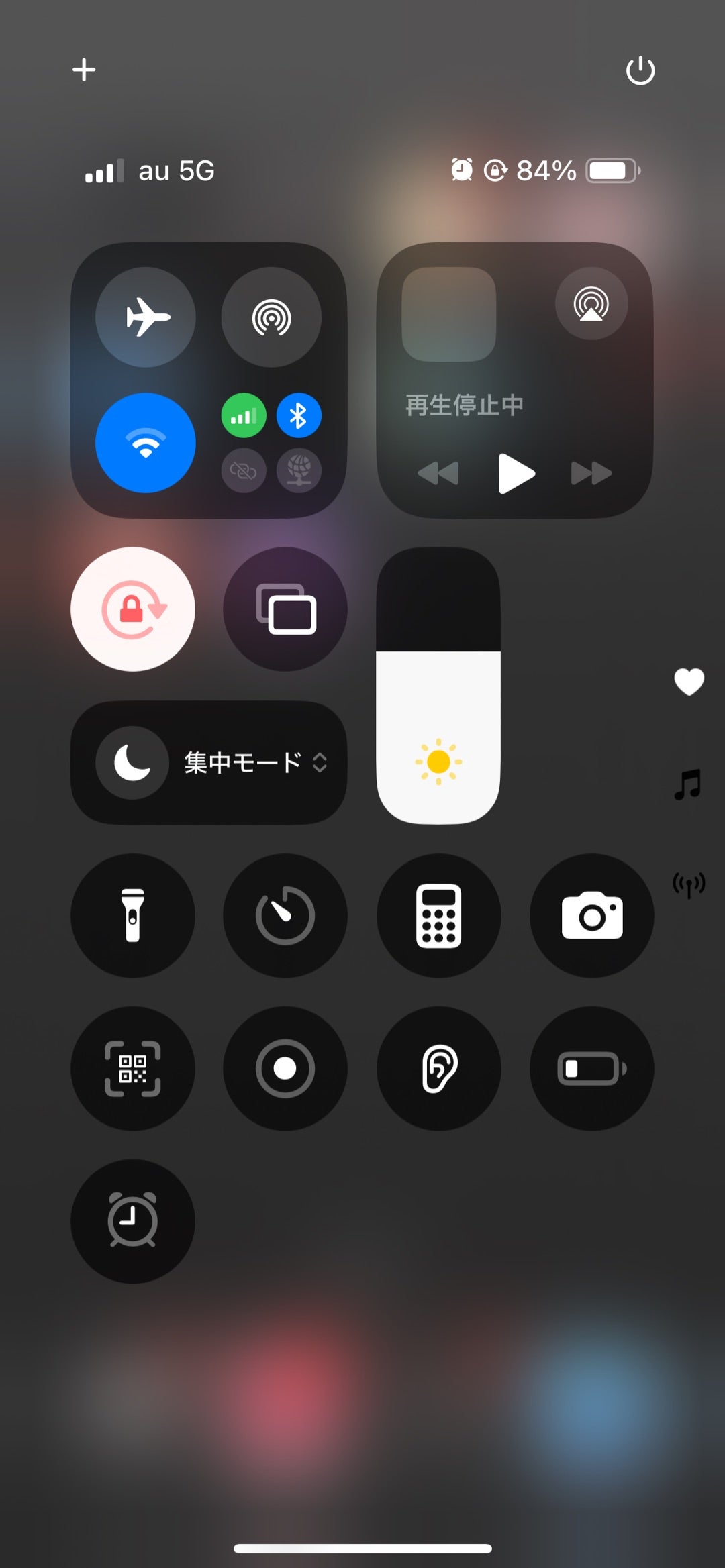Open the Timer
725x1568 pixels.
click(285, 916)
